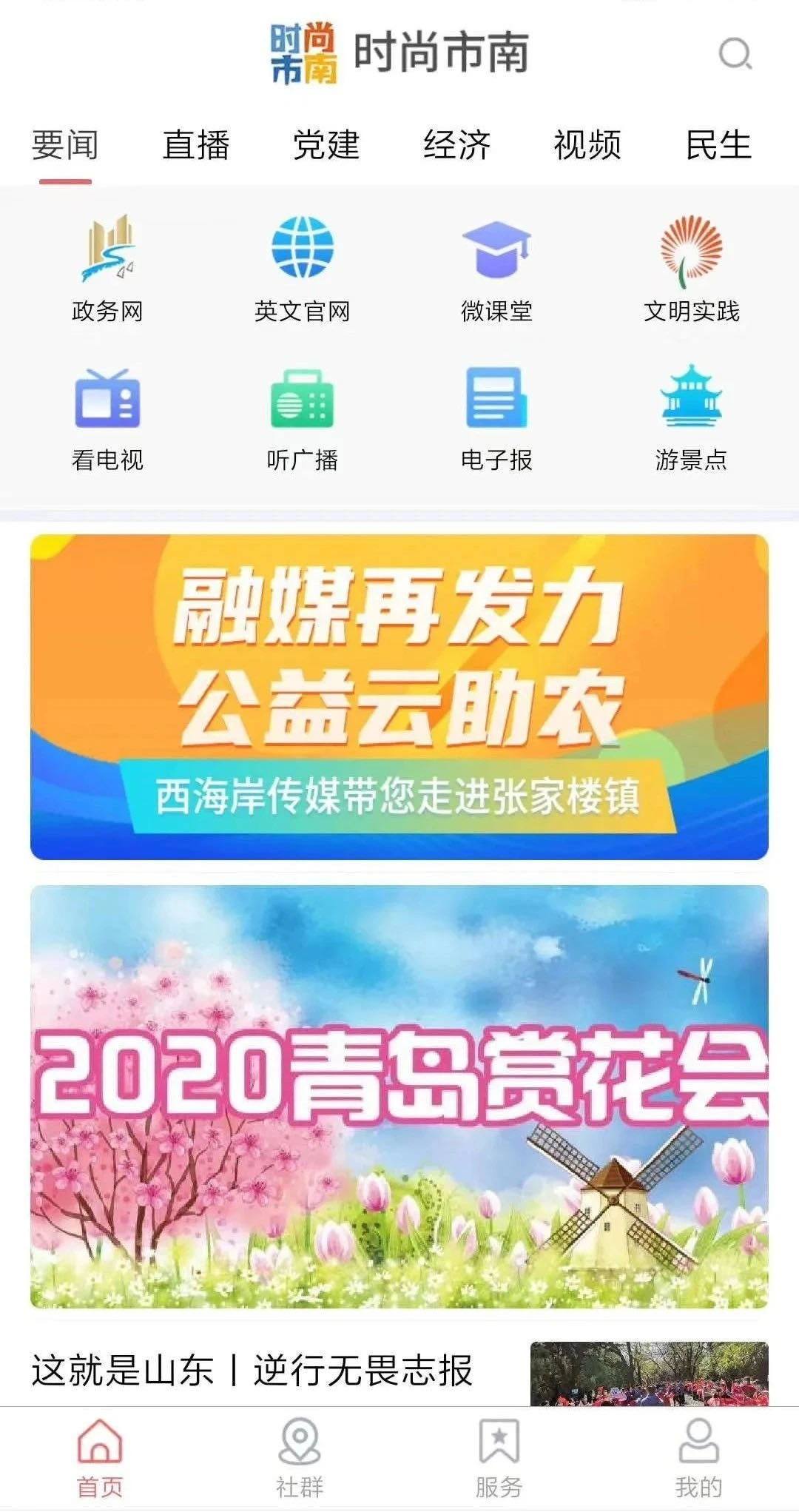
Task: Open the search icon
Action: point(735,54)
